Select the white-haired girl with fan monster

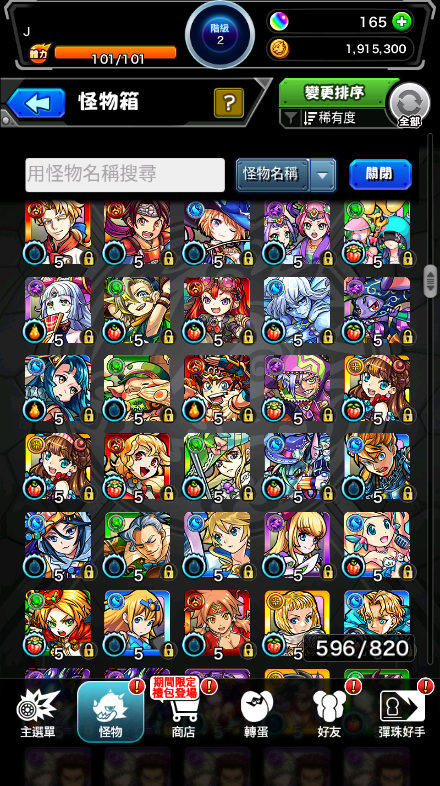[58, 311]
